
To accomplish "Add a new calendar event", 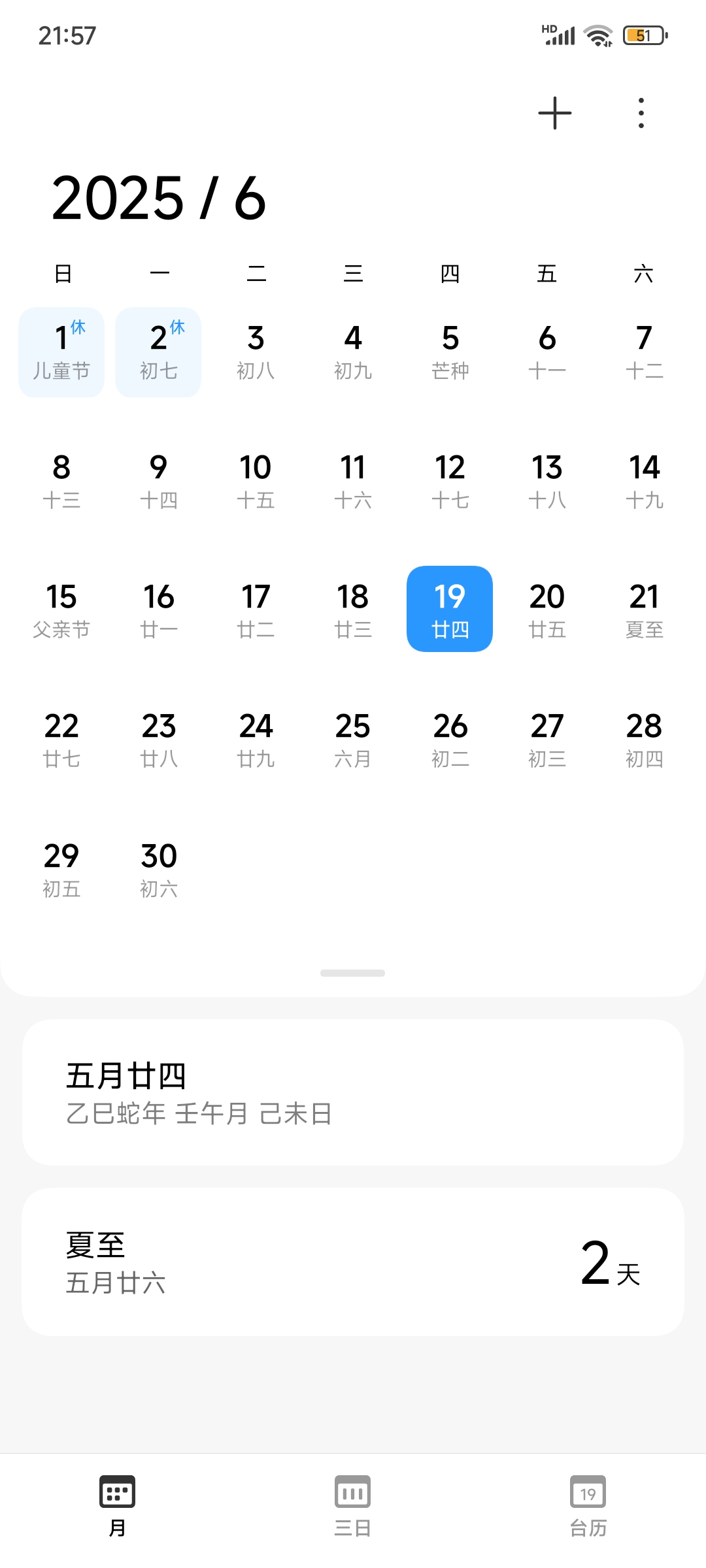I will [x=554, y=113].
